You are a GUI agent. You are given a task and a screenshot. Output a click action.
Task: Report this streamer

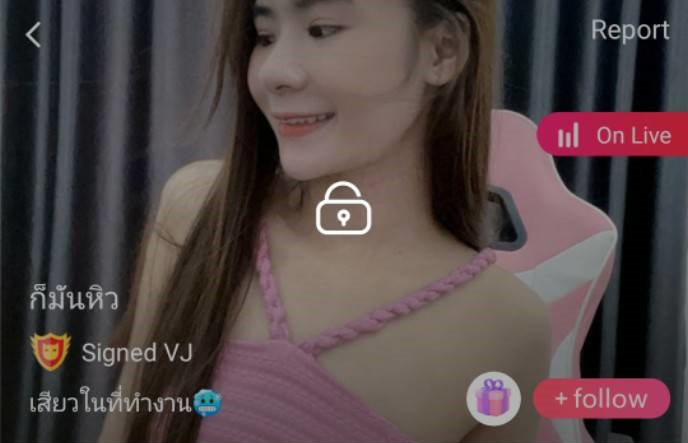[629, 31]
